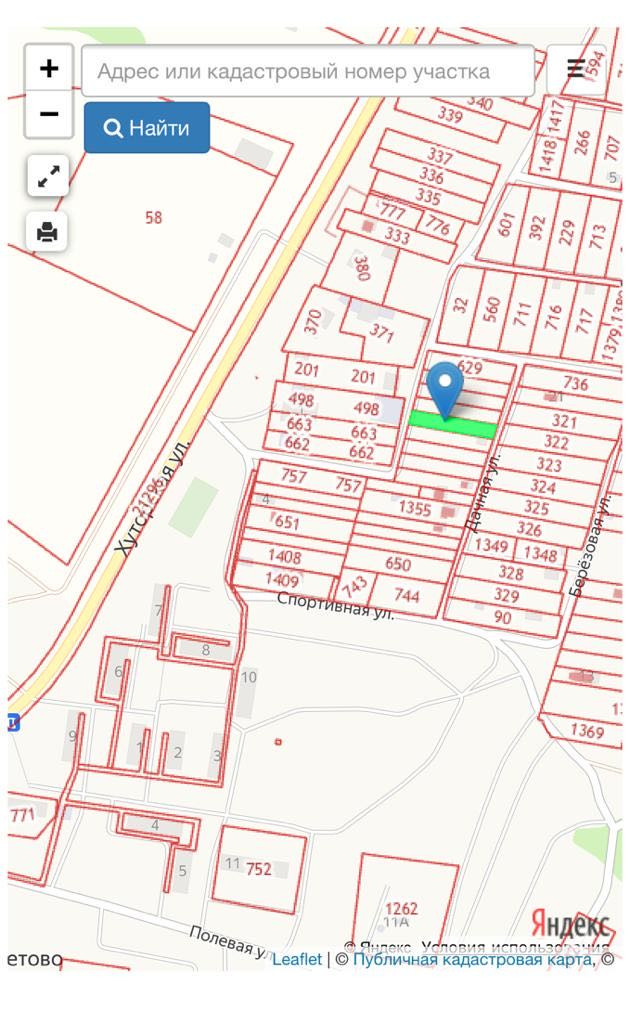Viewport: 630px width, 1024px height.
Task: Tap the Найти search button
Action: tap(147, 128)
